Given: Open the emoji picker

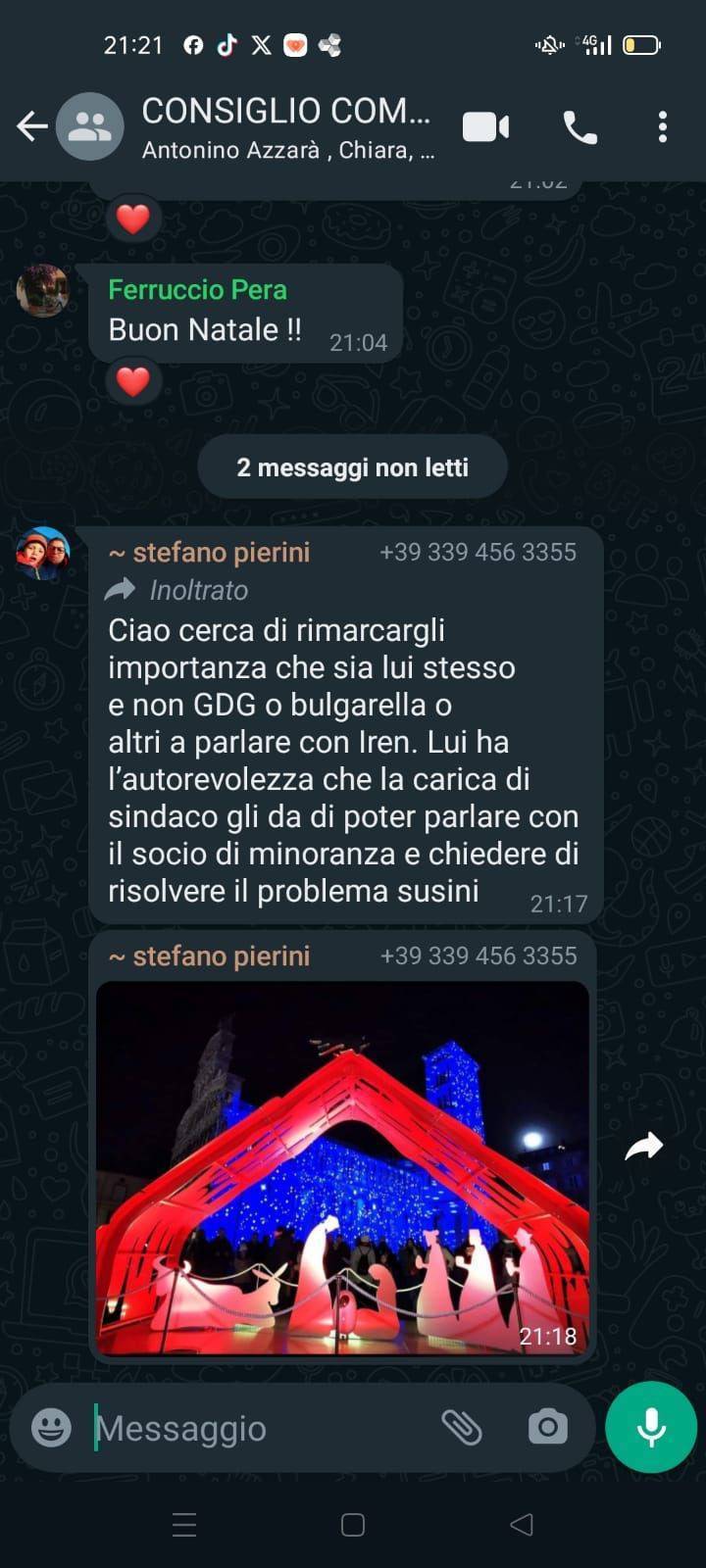Looking at the screenshot, I should tap(51, 1428).
